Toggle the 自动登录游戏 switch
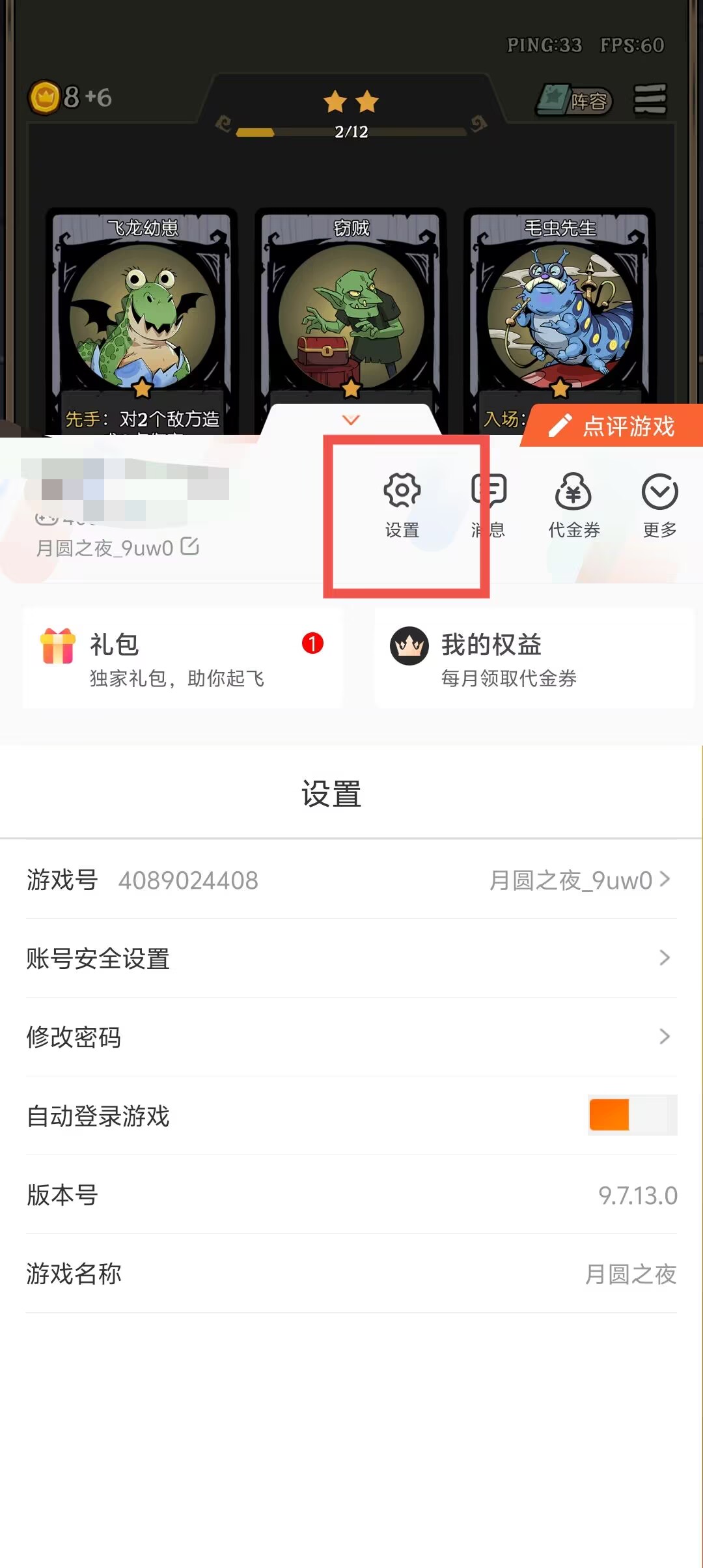 [x=632, y=1115]
